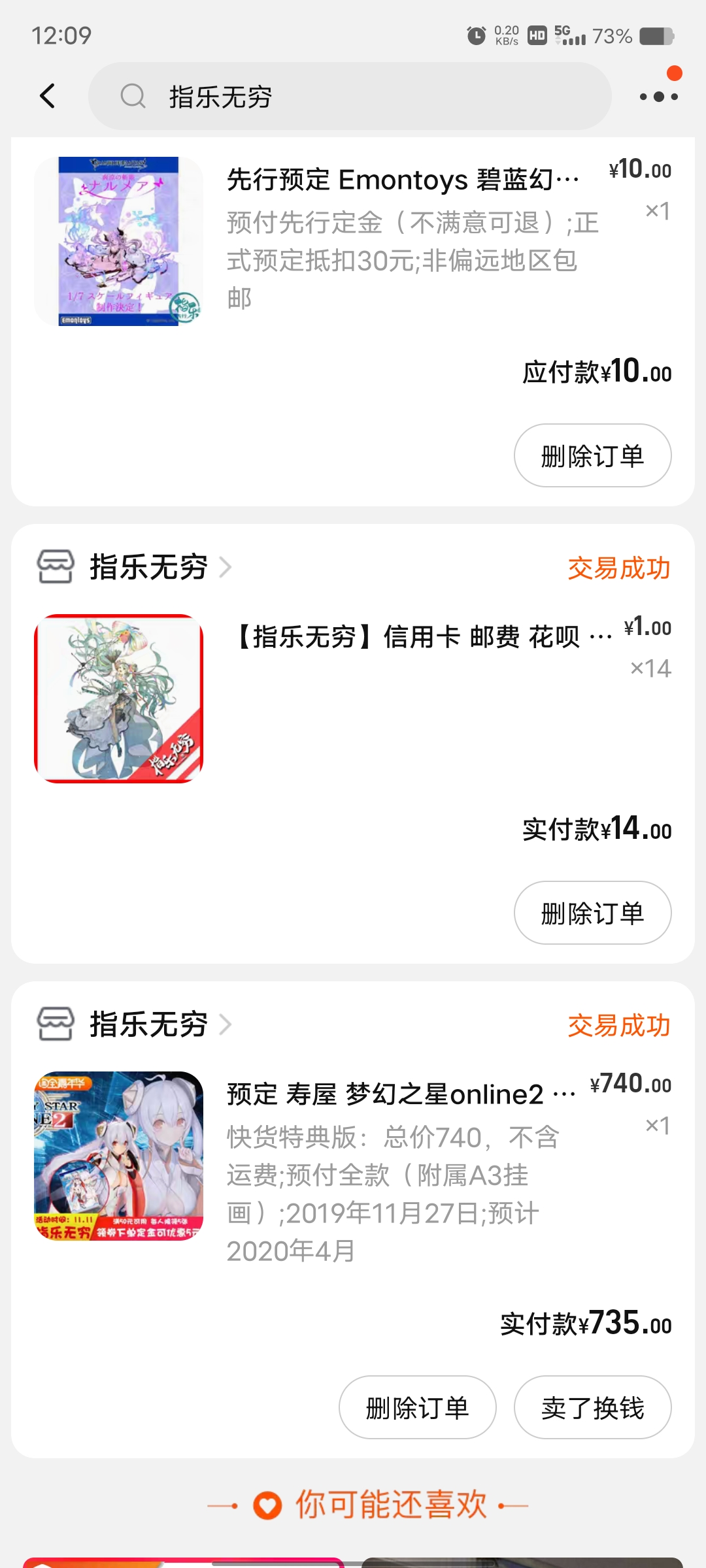
Task: Delete the ¥14.00 postage order
Action: 592,913
